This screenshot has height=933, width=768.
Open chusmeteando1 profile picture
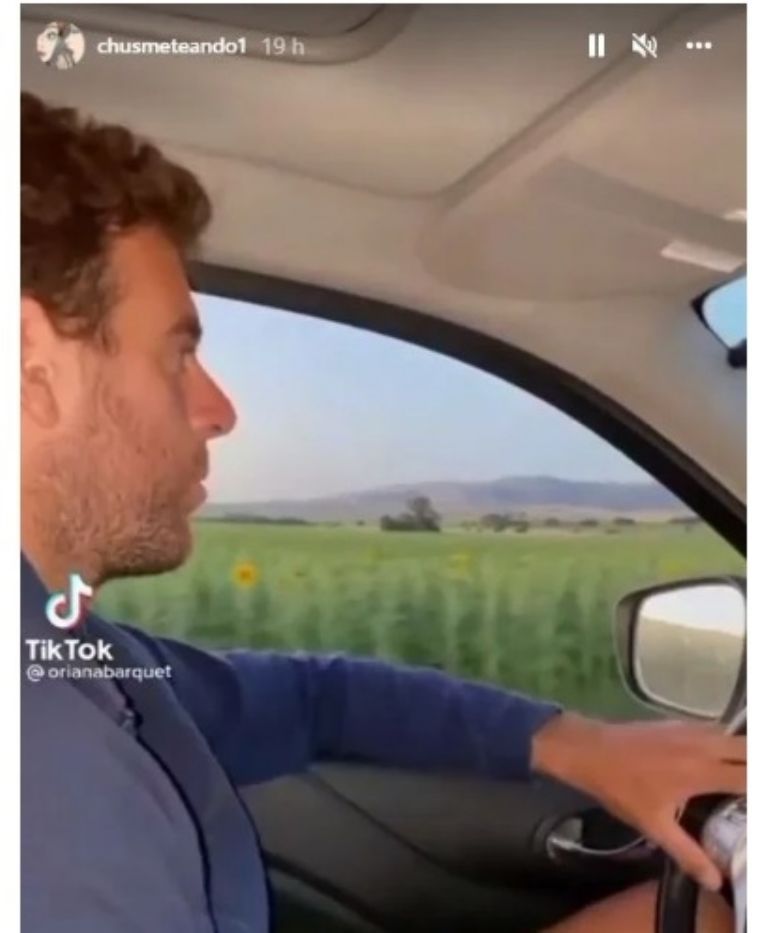pos(61,46)
